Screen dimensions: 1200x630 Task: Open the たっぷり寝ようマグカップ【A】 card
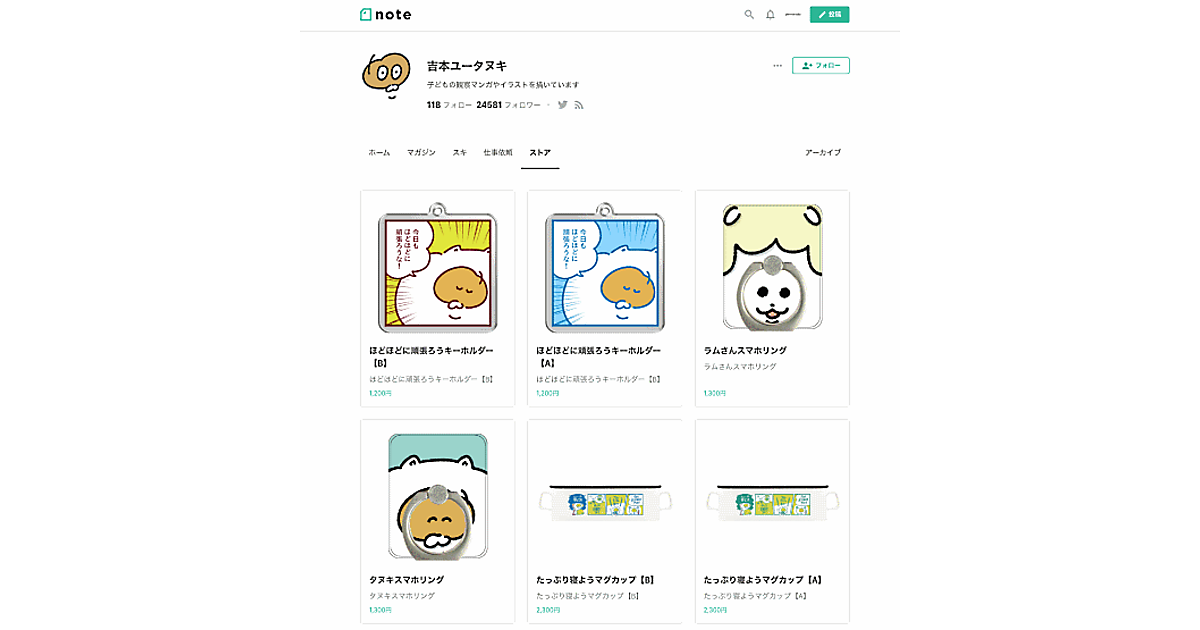click(x=772, y=521)
